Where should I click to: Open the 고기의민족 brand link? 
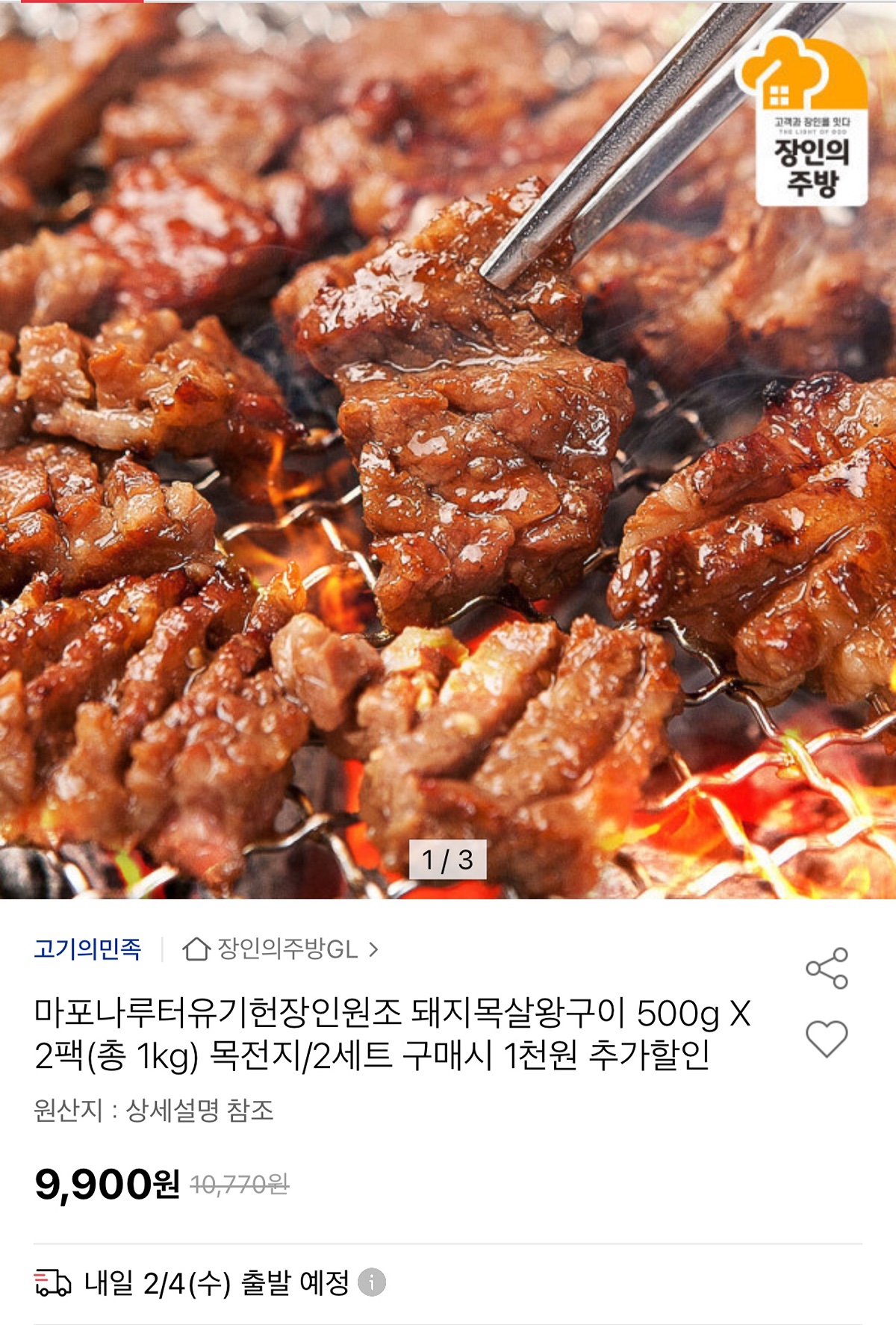[87, 949]
